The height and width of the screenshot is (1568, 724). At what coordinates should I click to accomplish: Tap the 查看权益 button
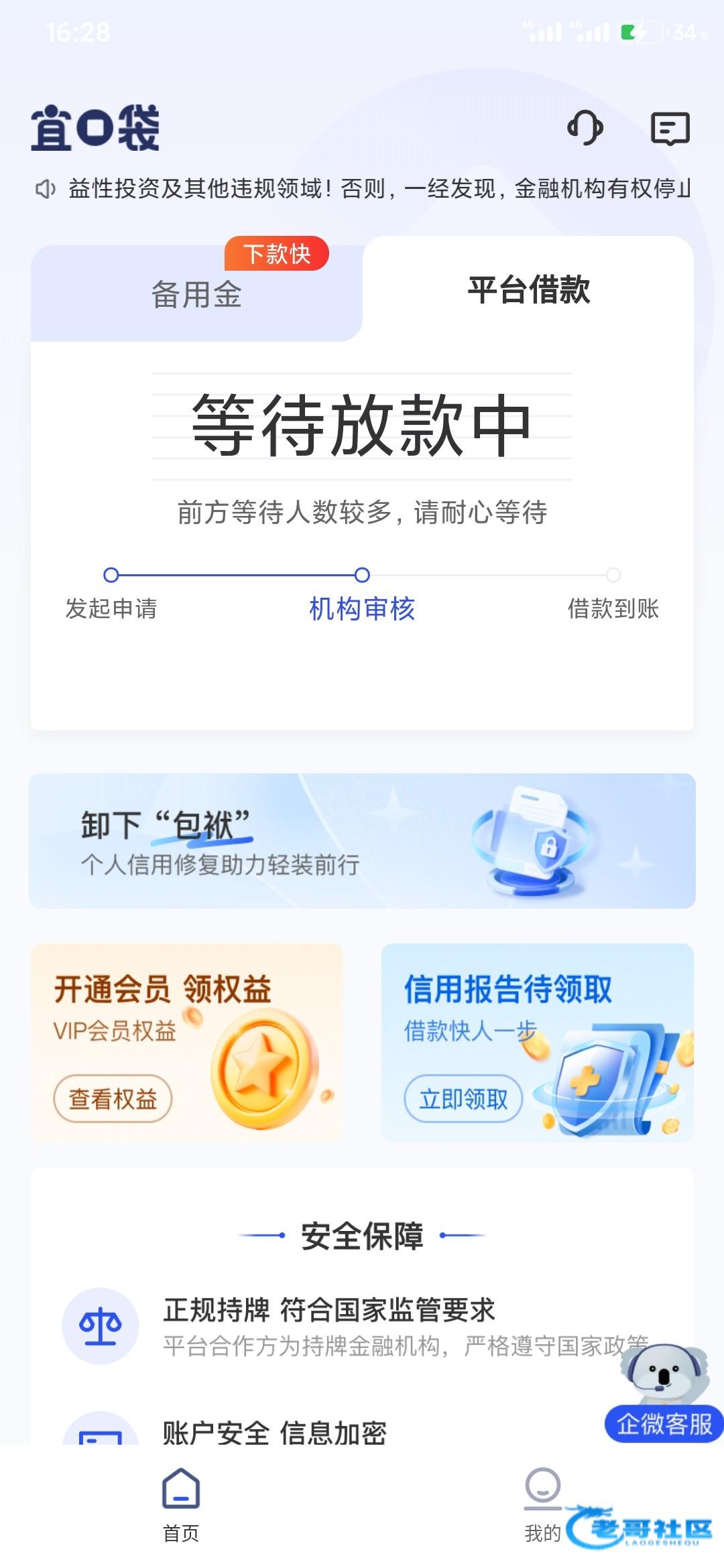coord(113,1098)
